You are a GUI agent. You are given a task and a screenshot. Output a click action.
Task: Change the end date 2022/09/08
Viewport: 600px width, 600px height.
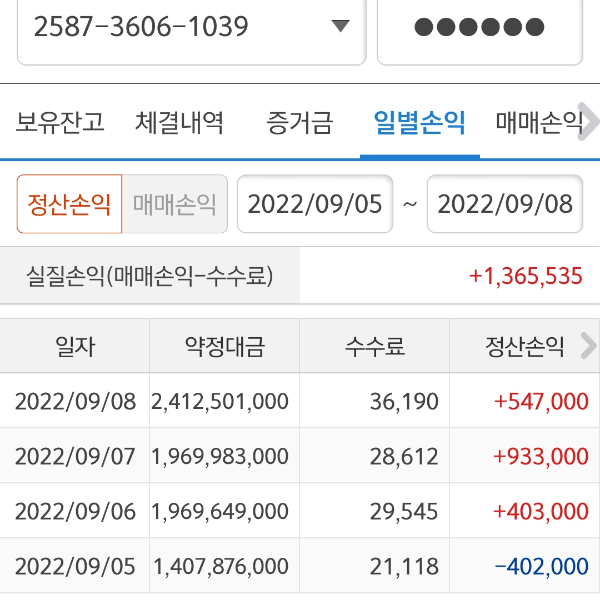click(x=505, y=204)
